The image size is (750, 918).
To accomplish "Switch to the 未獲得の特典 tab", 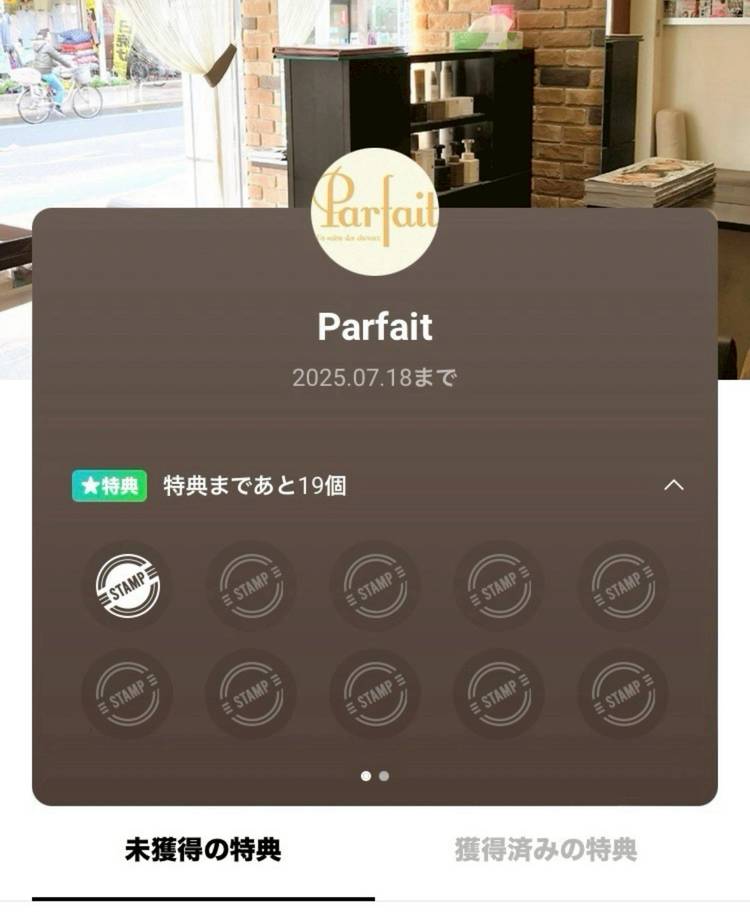I will [203, 850].
